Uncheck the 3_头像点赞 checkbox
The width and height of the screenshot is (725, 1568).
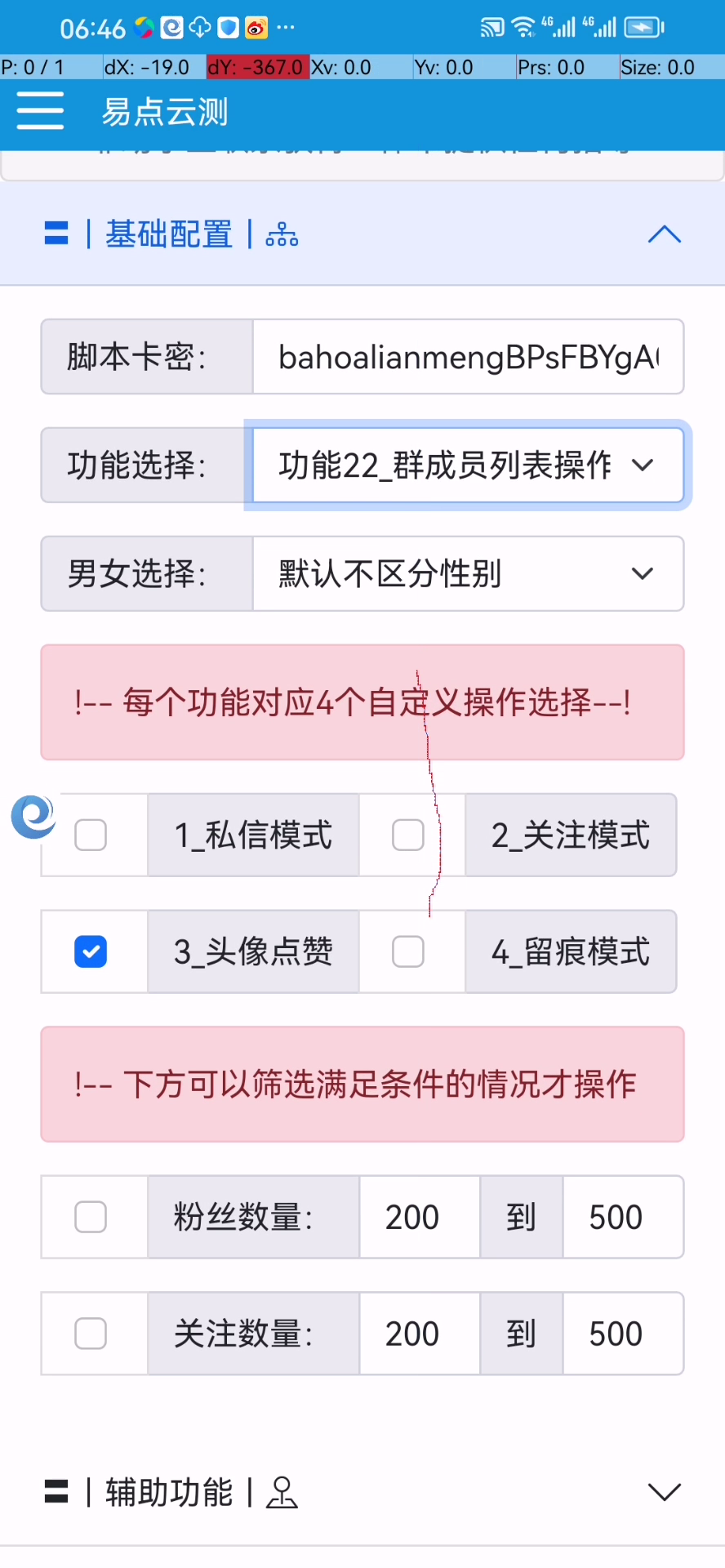[91, 951]
